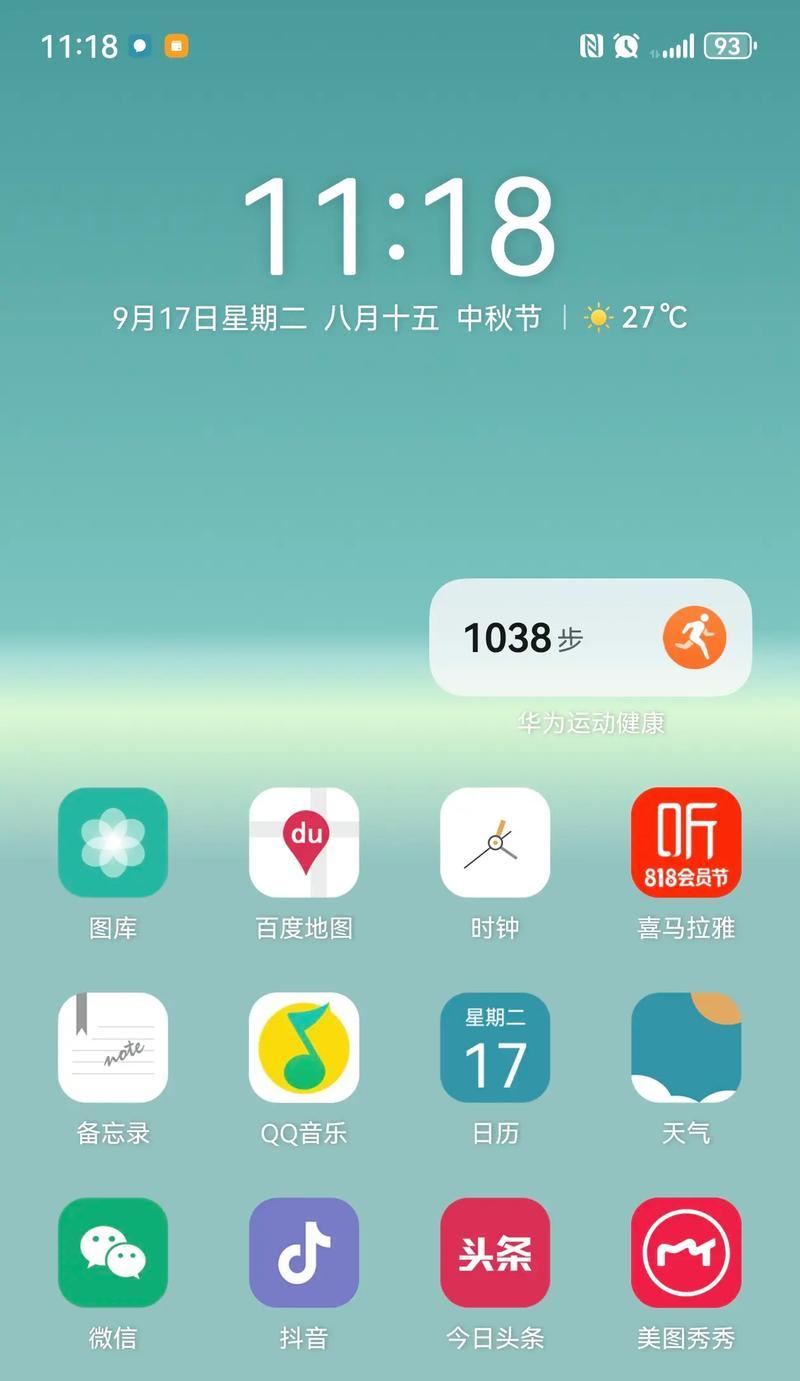The image size is (800, 1381).
Task: Open 美图秀秀 photo editor
Action: click(x=686, y=1252)
